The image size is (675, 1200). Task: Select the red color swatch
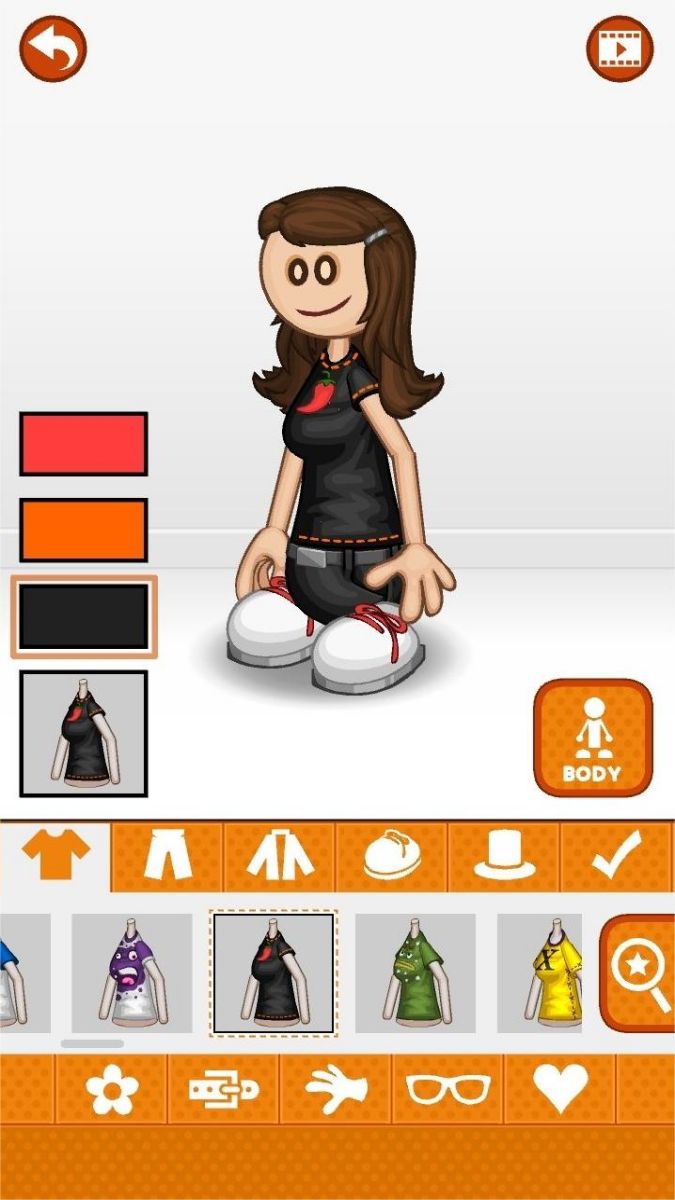point(84,444)
